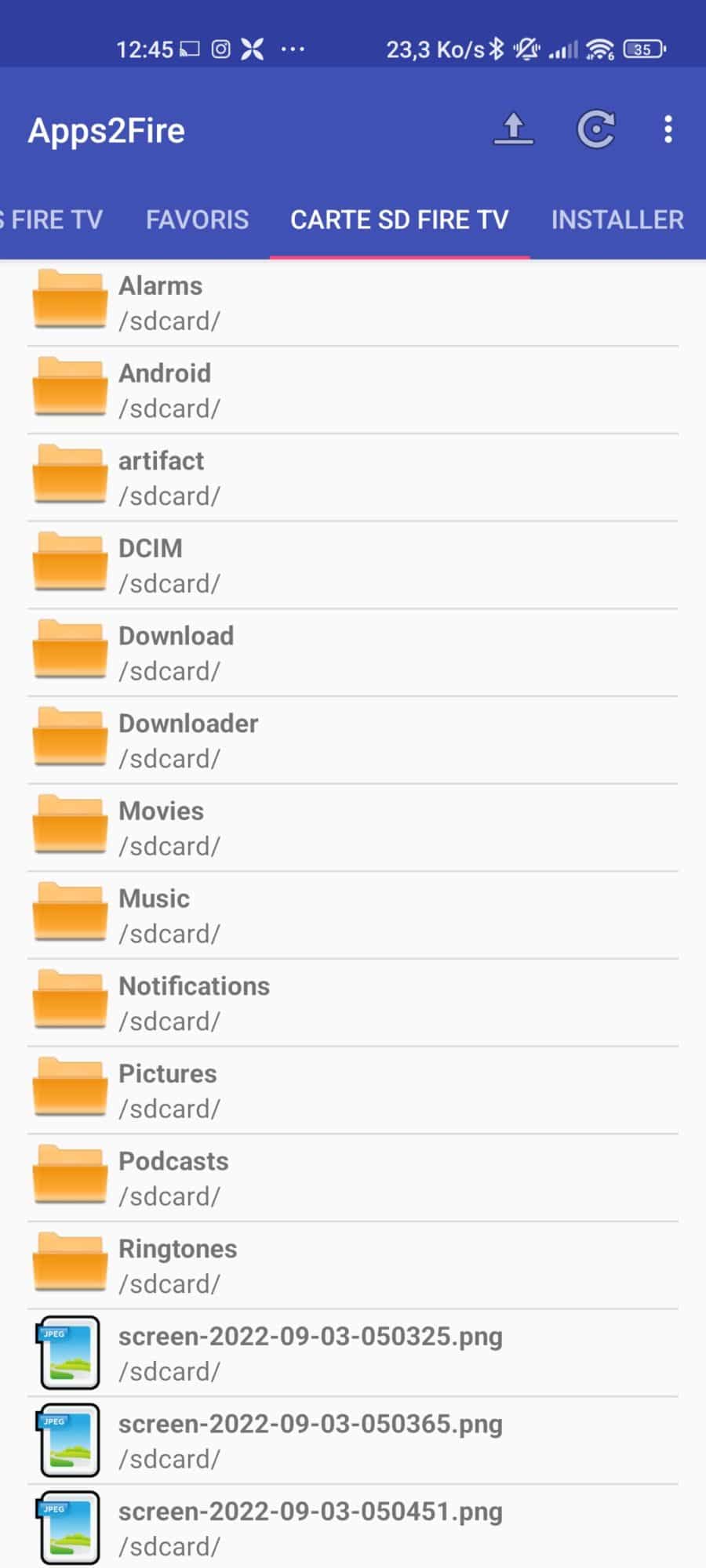Switch to the FAVORIS tab
This screenshot has width=706, height=1568.
[196, 220]
